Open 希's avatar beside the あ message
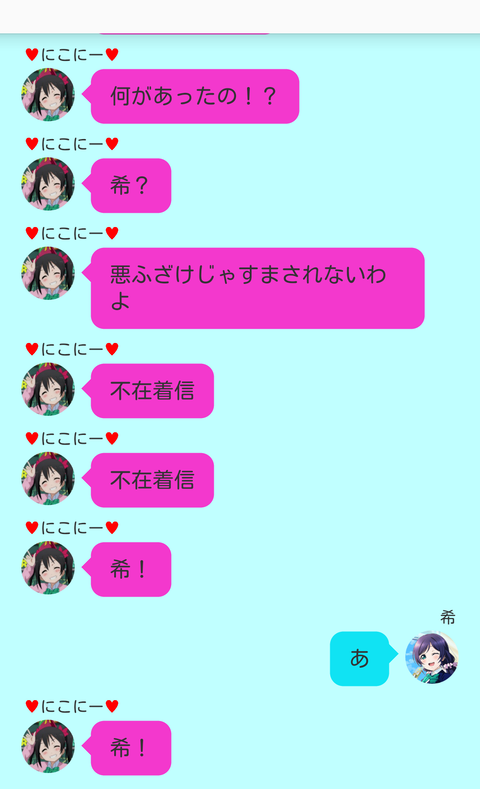 (x=432, y=657)
